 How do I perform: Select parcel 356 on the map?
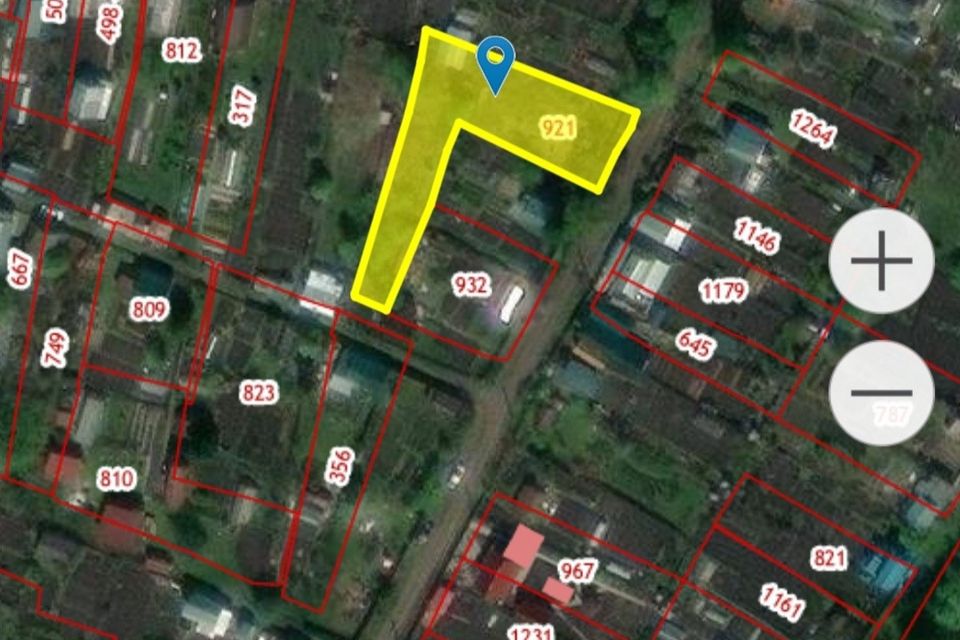[341, 467]
